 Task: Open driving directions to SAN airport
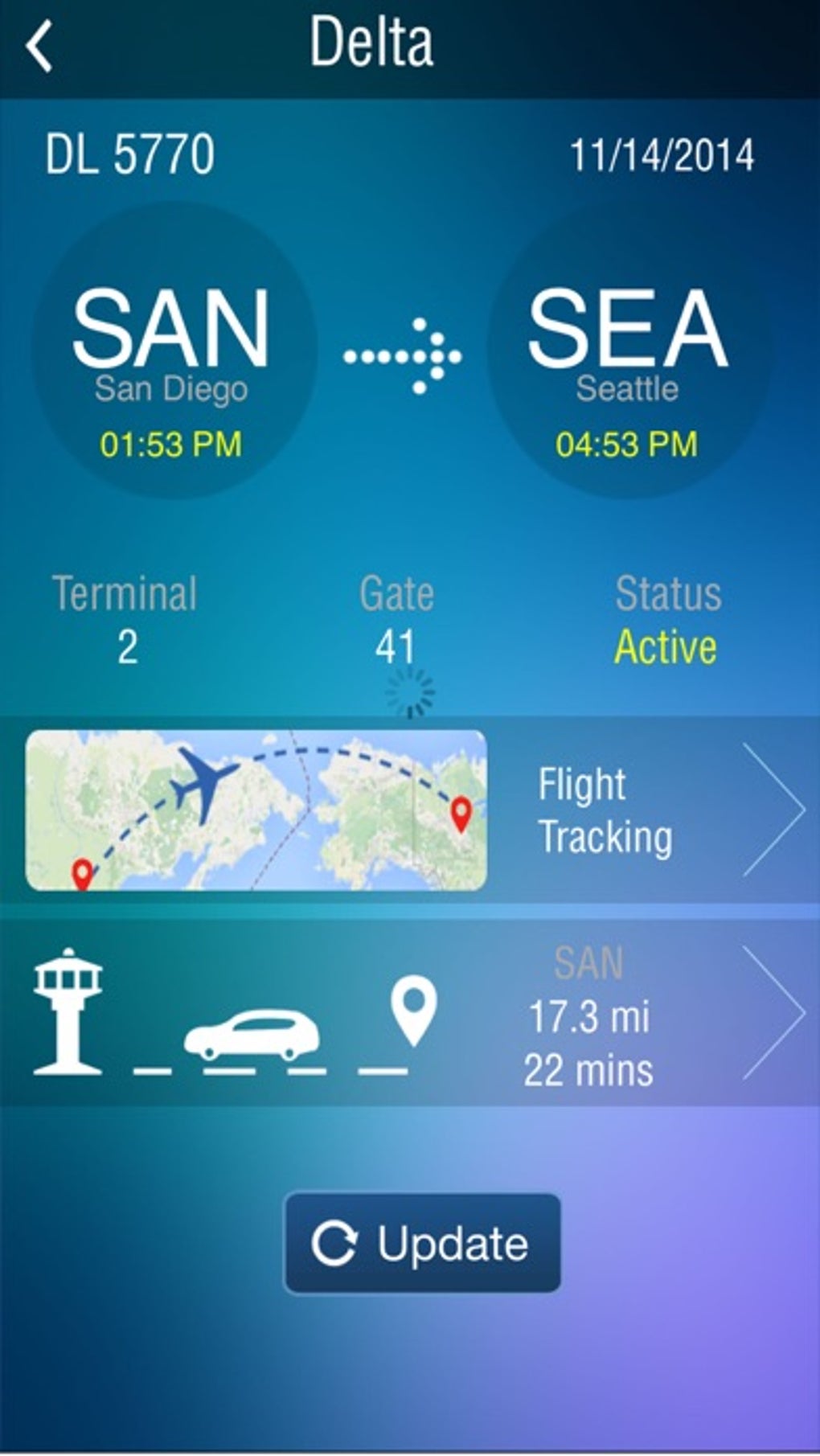point(410,1015)
